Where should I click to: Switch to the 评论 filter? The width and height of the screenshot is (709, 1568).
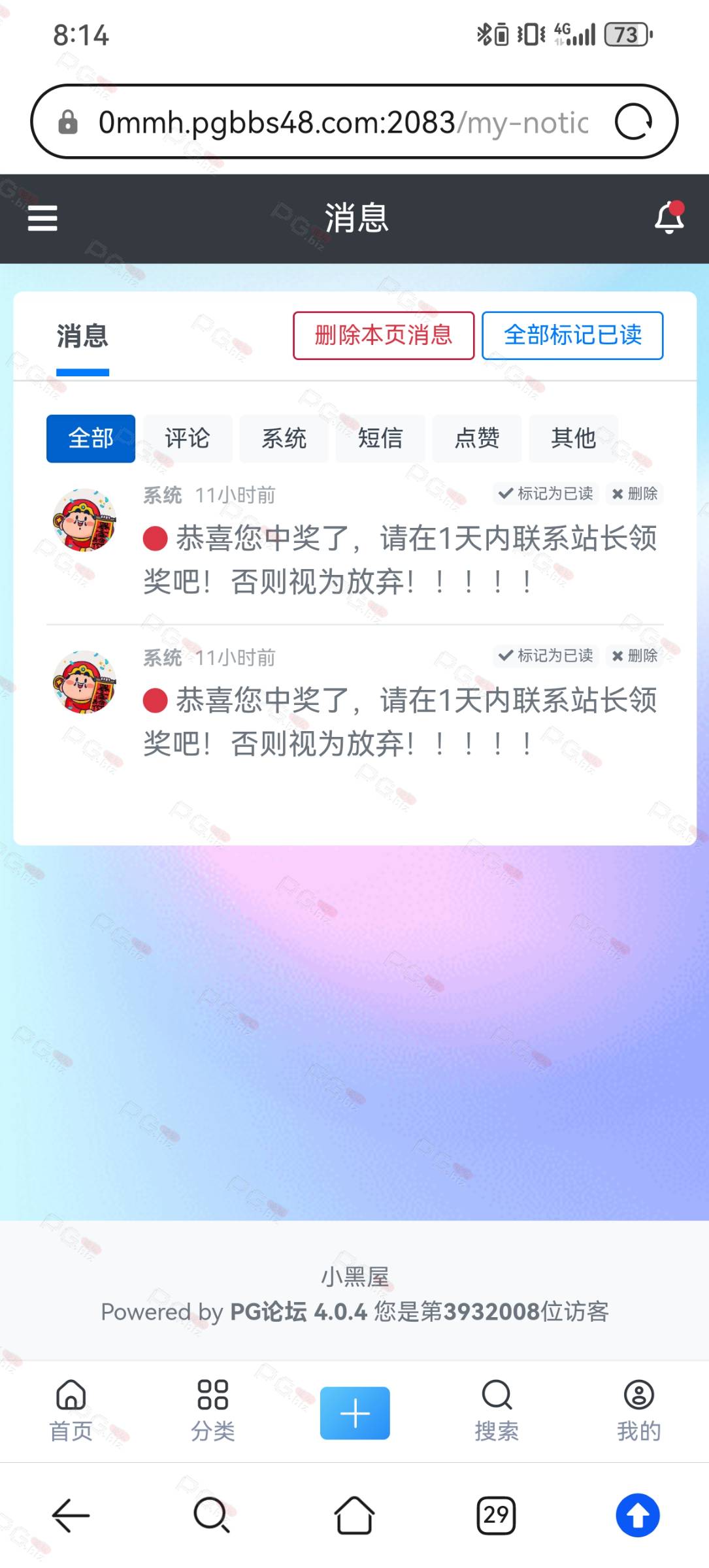(187, 438)
